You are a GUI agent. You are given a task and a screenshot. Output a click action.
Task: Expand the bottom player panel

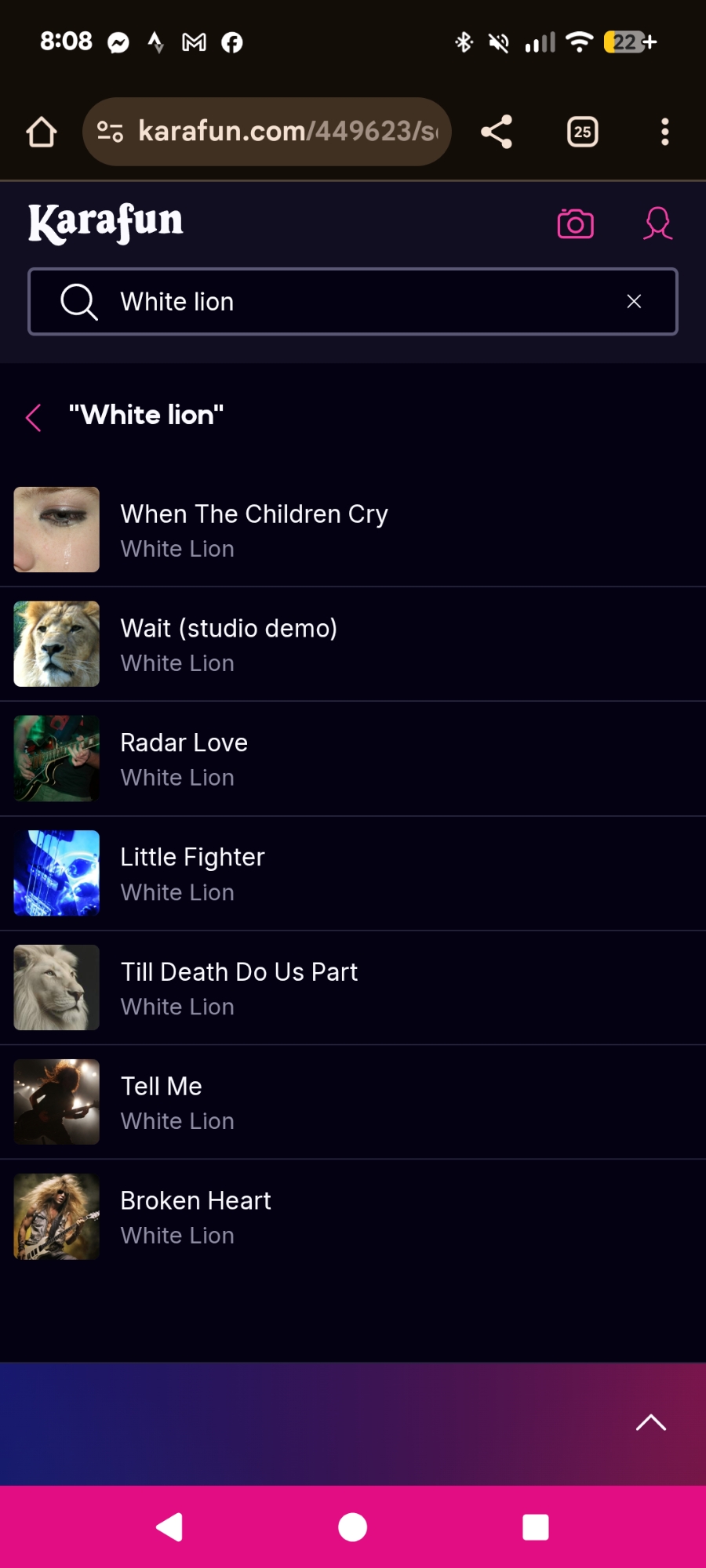[x=650, y=1422]
